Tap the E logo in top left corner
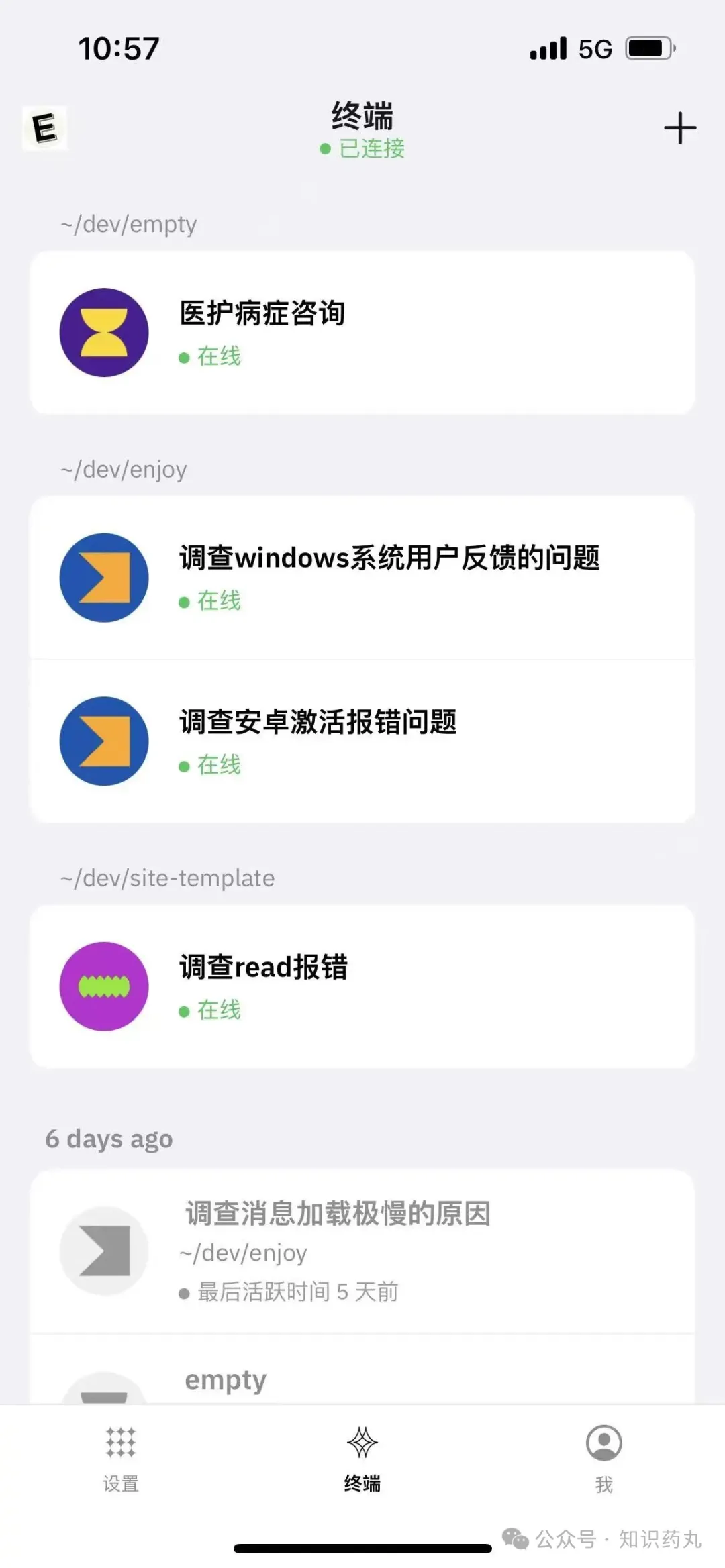The height and width of the screenshot is (1568, 725). tap(44, 129)
